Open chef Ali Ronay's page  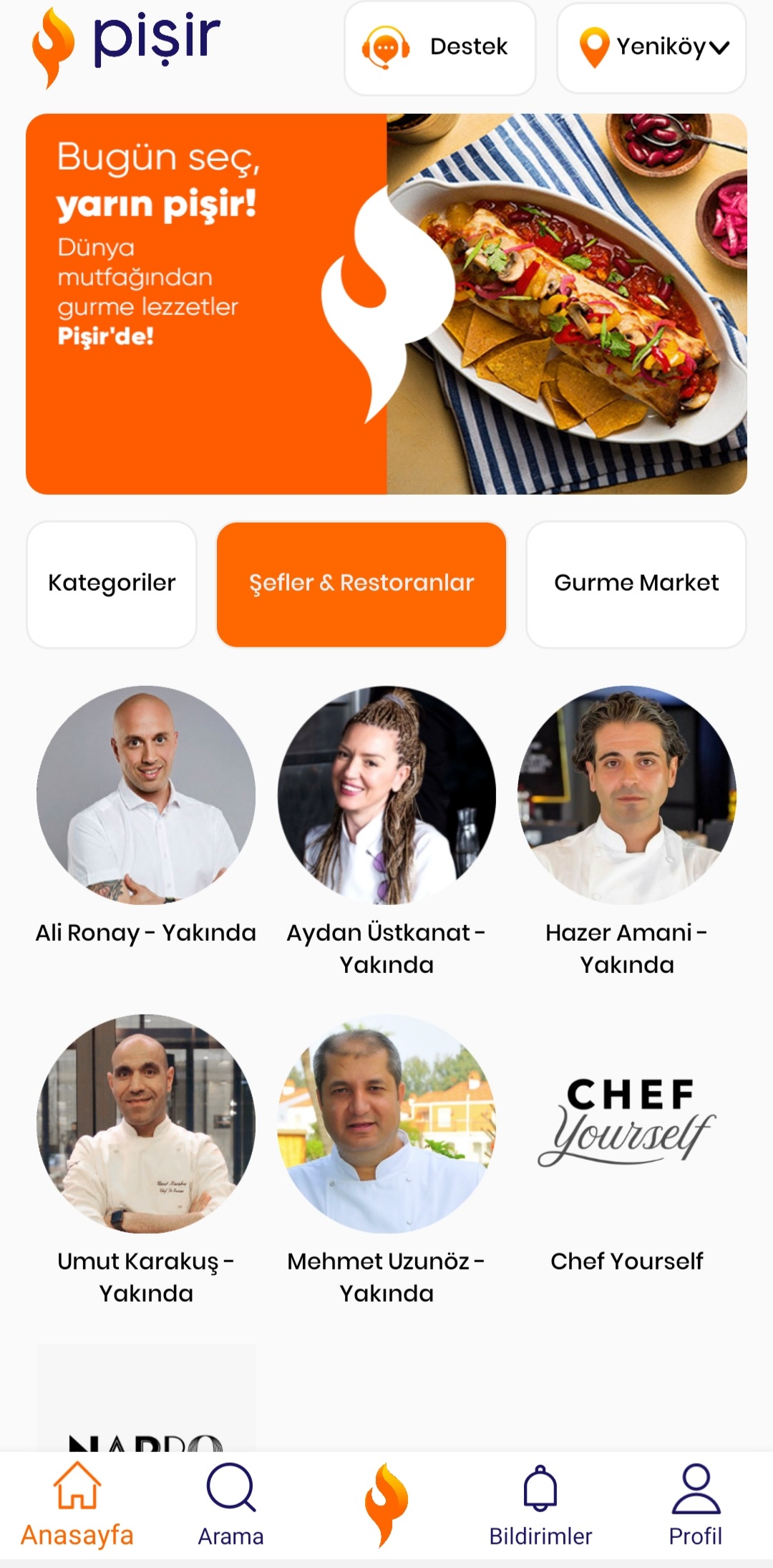[146, 795]
